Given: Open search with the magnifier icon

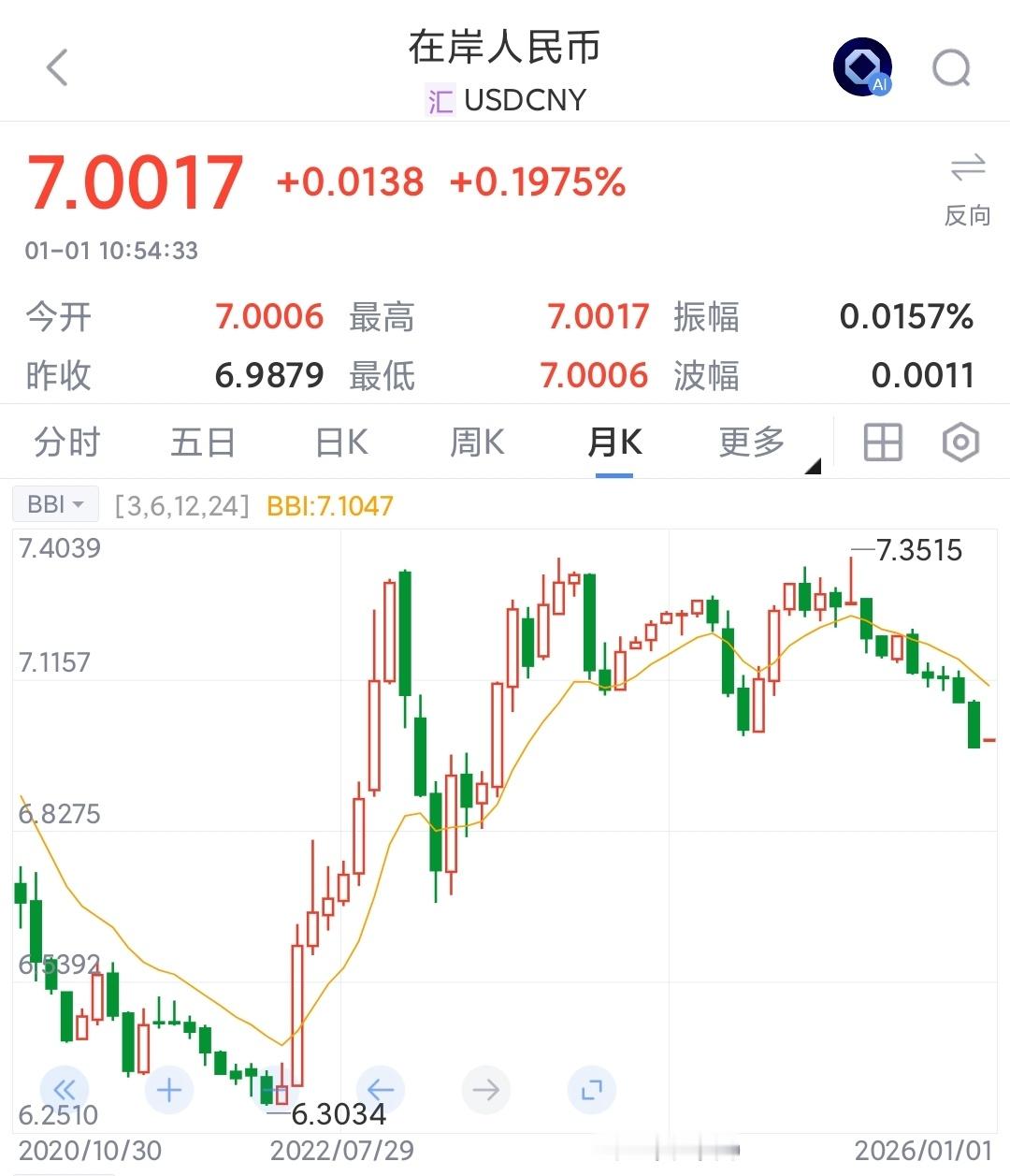Looking at the screenshot, I should tap(951, 67).
